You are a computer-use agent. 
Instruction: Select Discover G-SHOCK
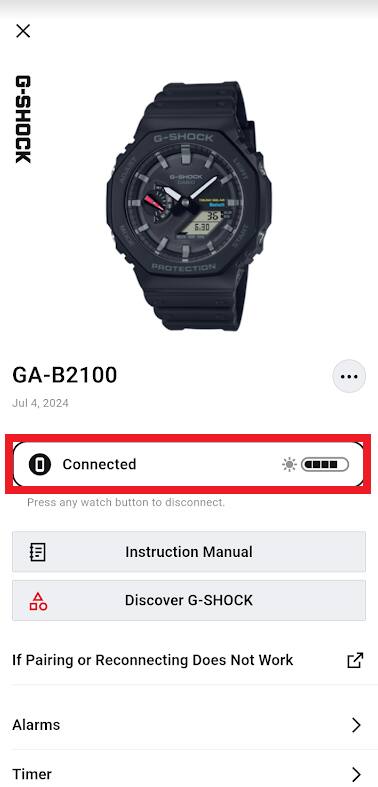[189, 600]
